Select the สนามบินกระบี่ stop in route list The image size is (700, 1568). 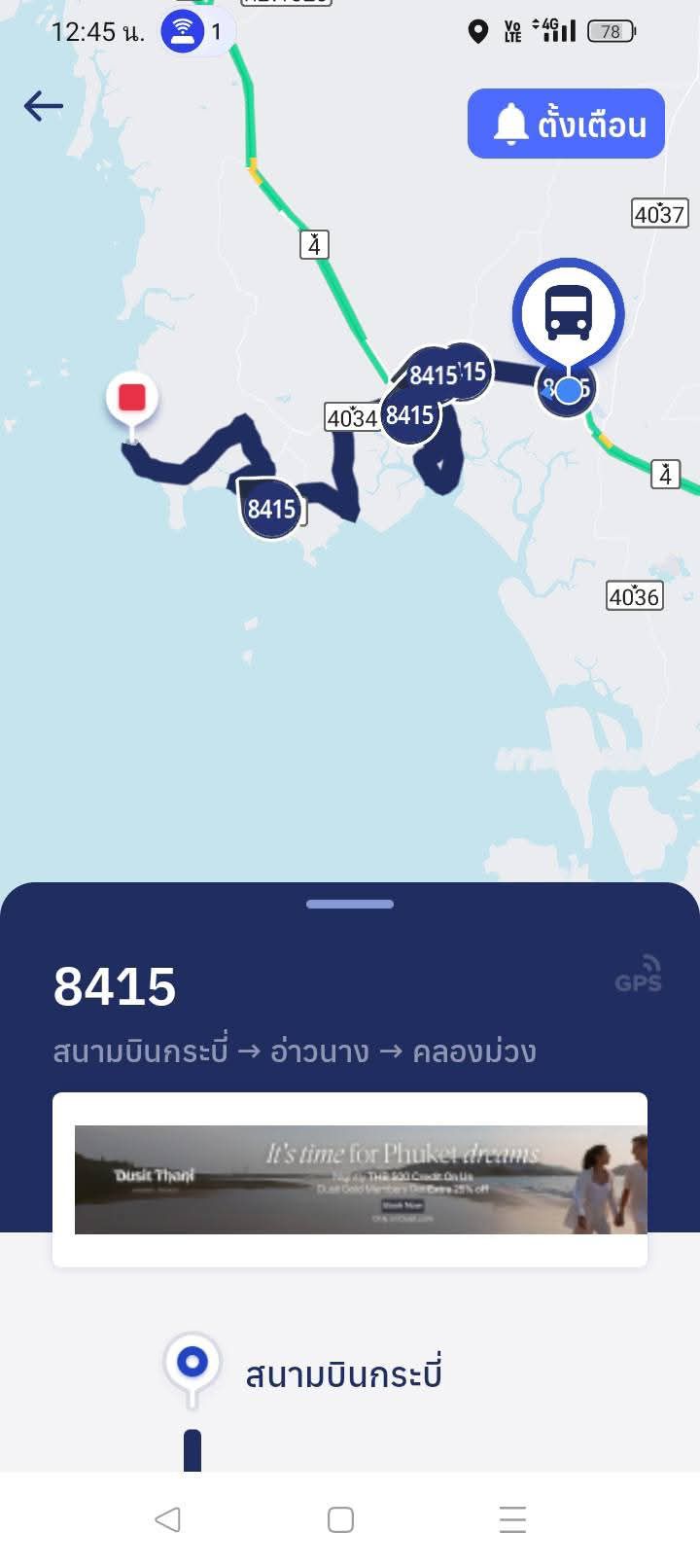(342, 1374)
